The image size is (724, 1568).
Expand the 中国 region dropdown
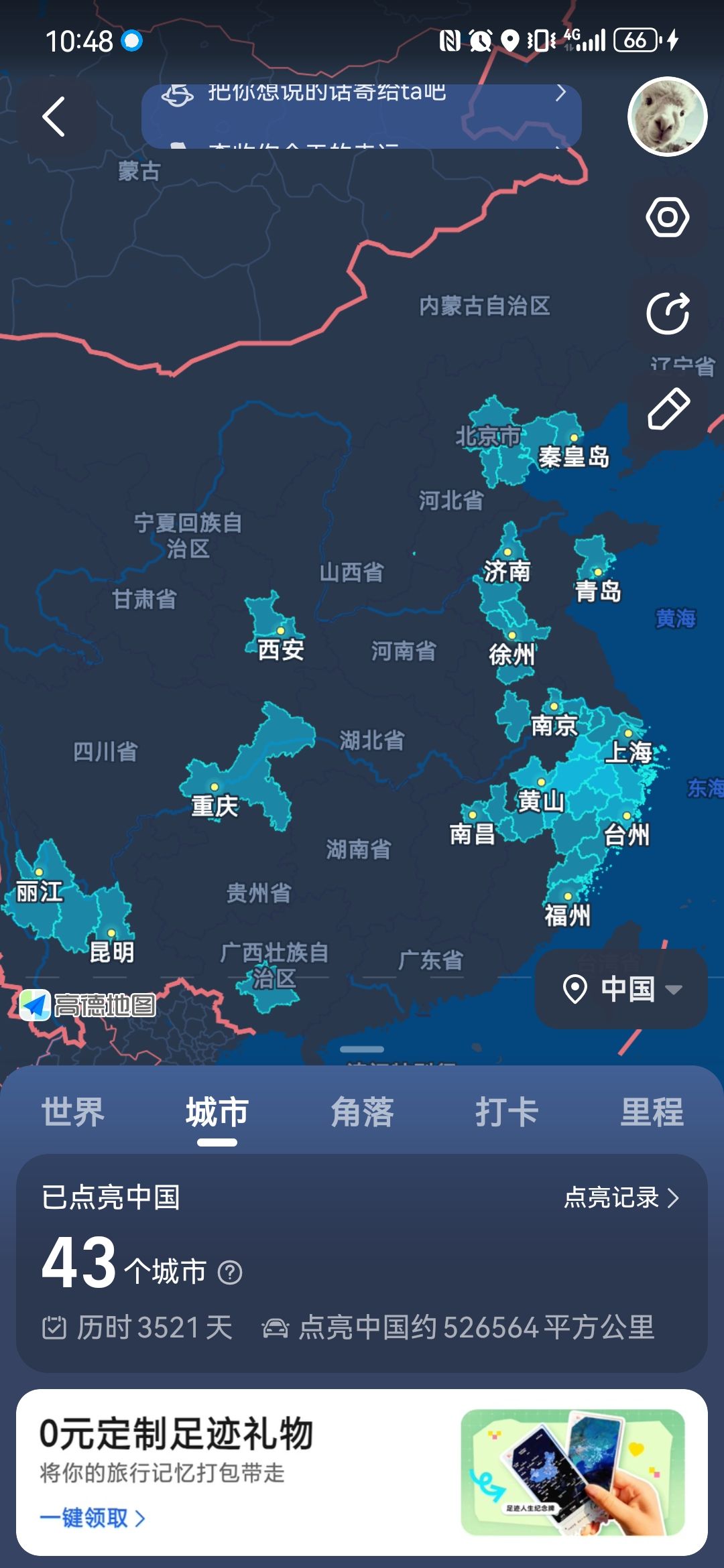point(621,988)
